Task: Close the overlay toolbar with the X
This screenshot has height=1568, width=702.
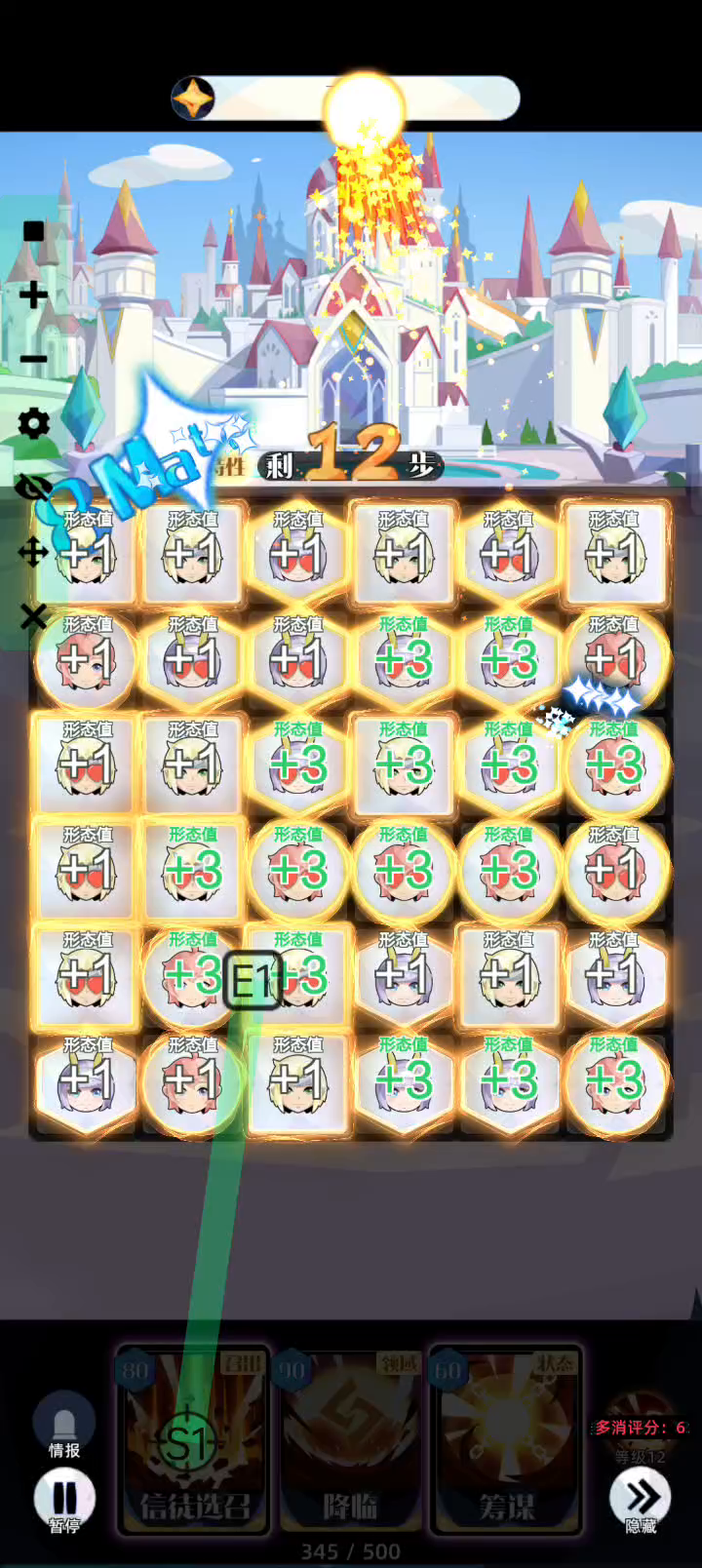Action: click(x=33, y=616)
